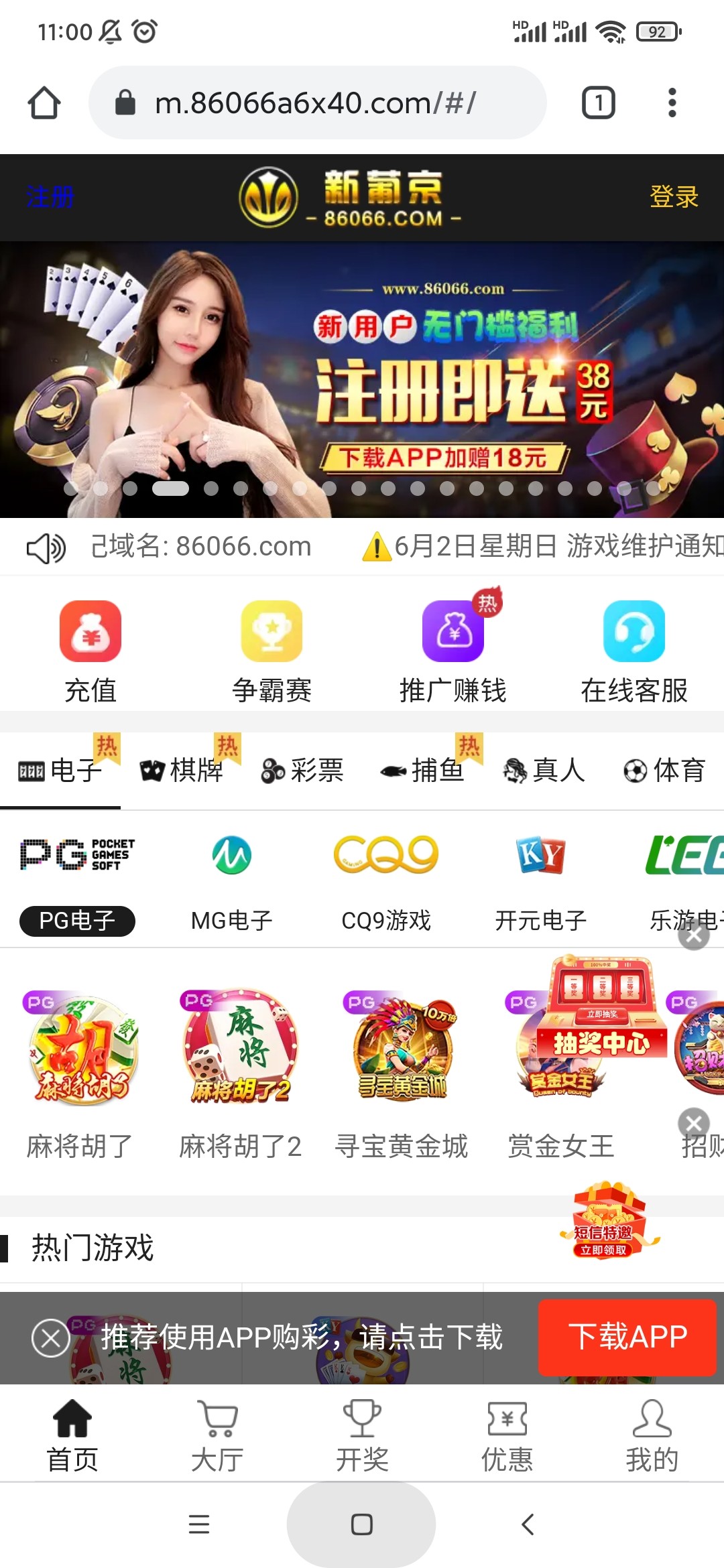Screen dimensions: 724x1568
Task: Show the Android recent apps menu
Action: click(x=198, y=1525)
